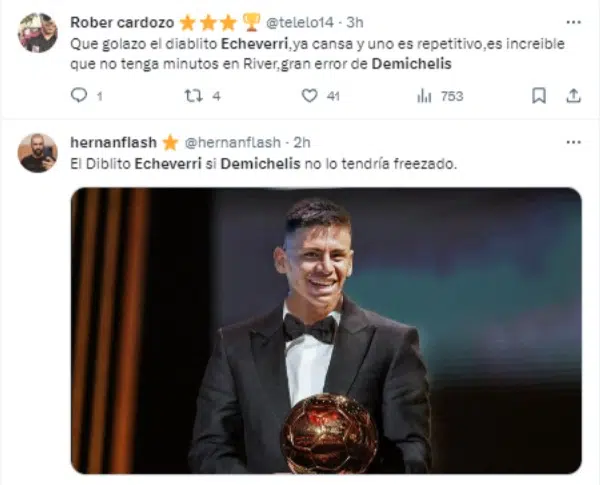Open more options on hernanflash's tweet
The width and height of the screenshot is (600, 485).
(x=573, y=142)
